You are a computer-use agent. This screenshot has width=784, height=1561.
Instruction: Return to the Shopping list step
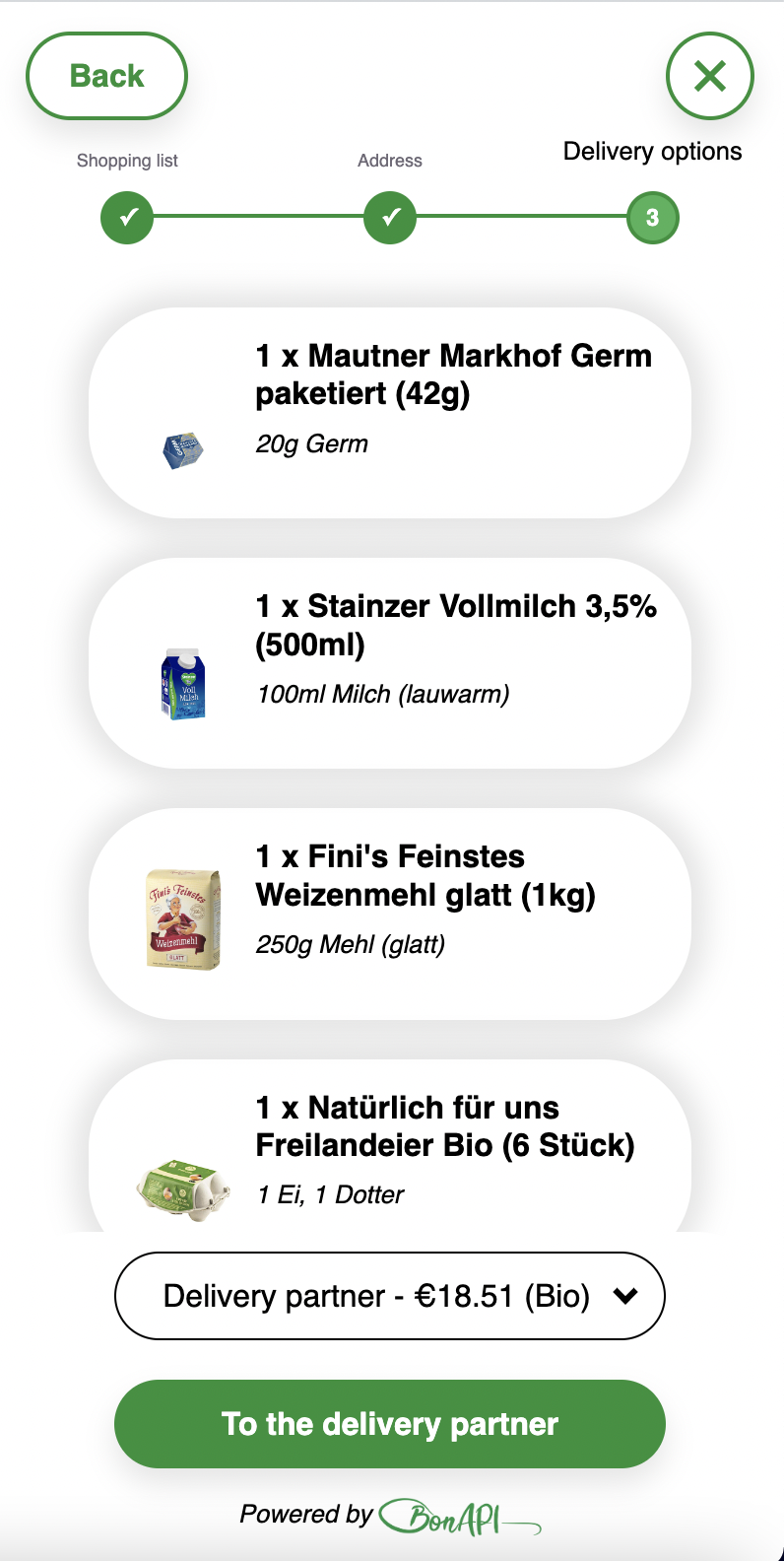click(x=127, y=218)
